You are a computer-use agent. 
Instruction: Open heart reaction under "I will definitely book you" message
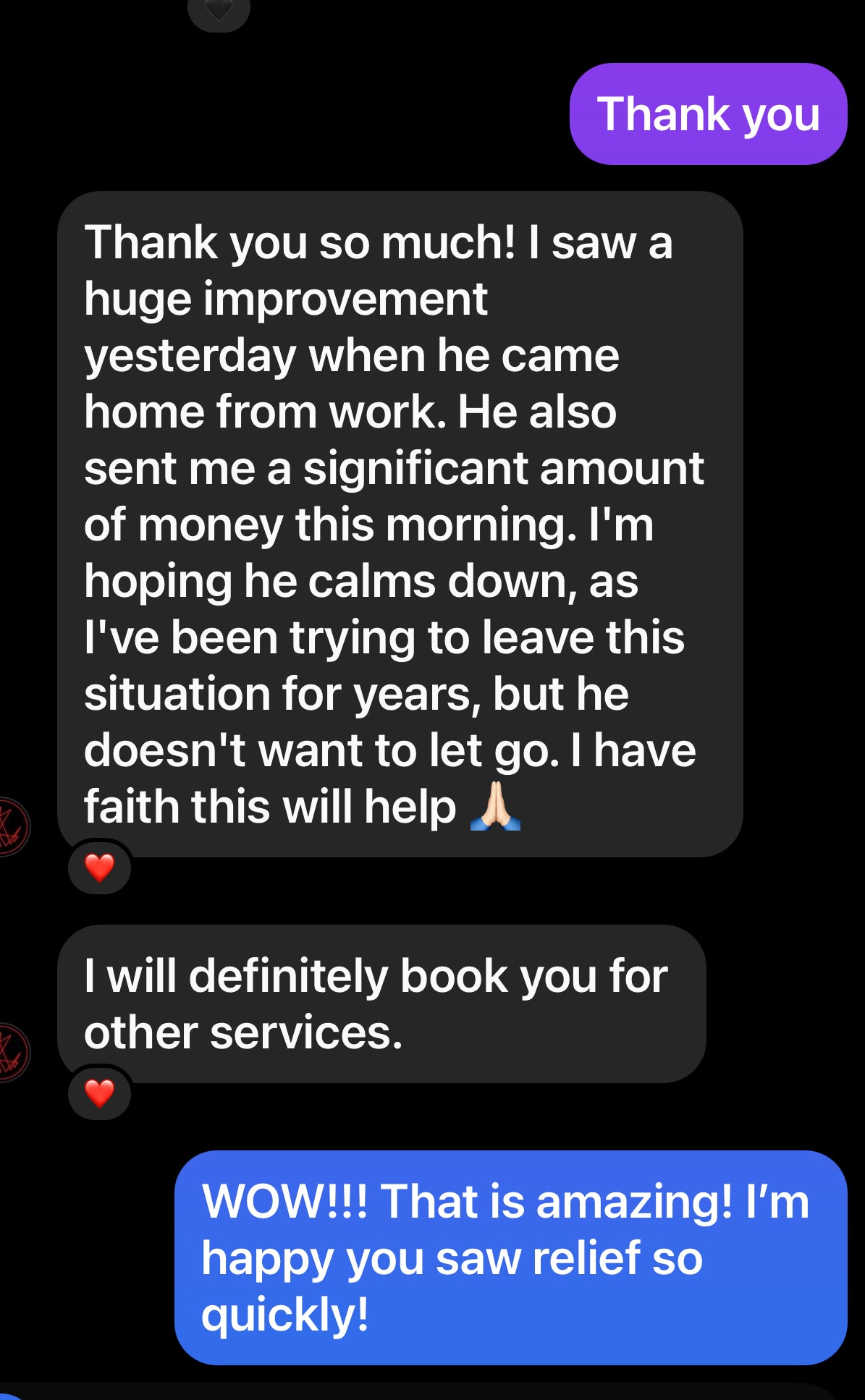(x=100, y=1093)
